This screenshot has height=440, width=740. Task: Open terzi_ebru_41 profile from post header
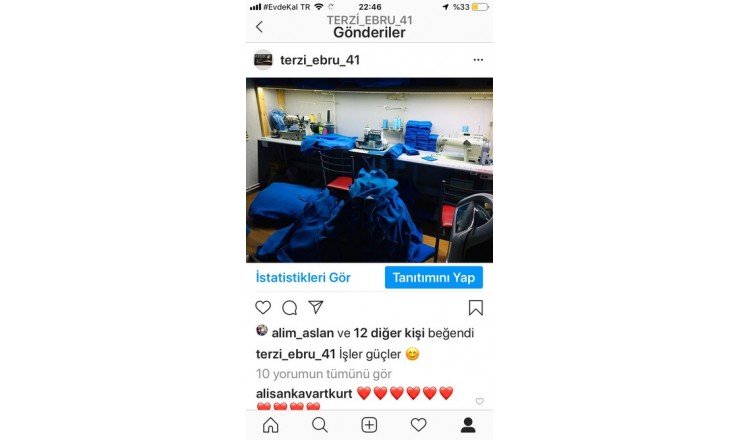[x=319, y=60]
